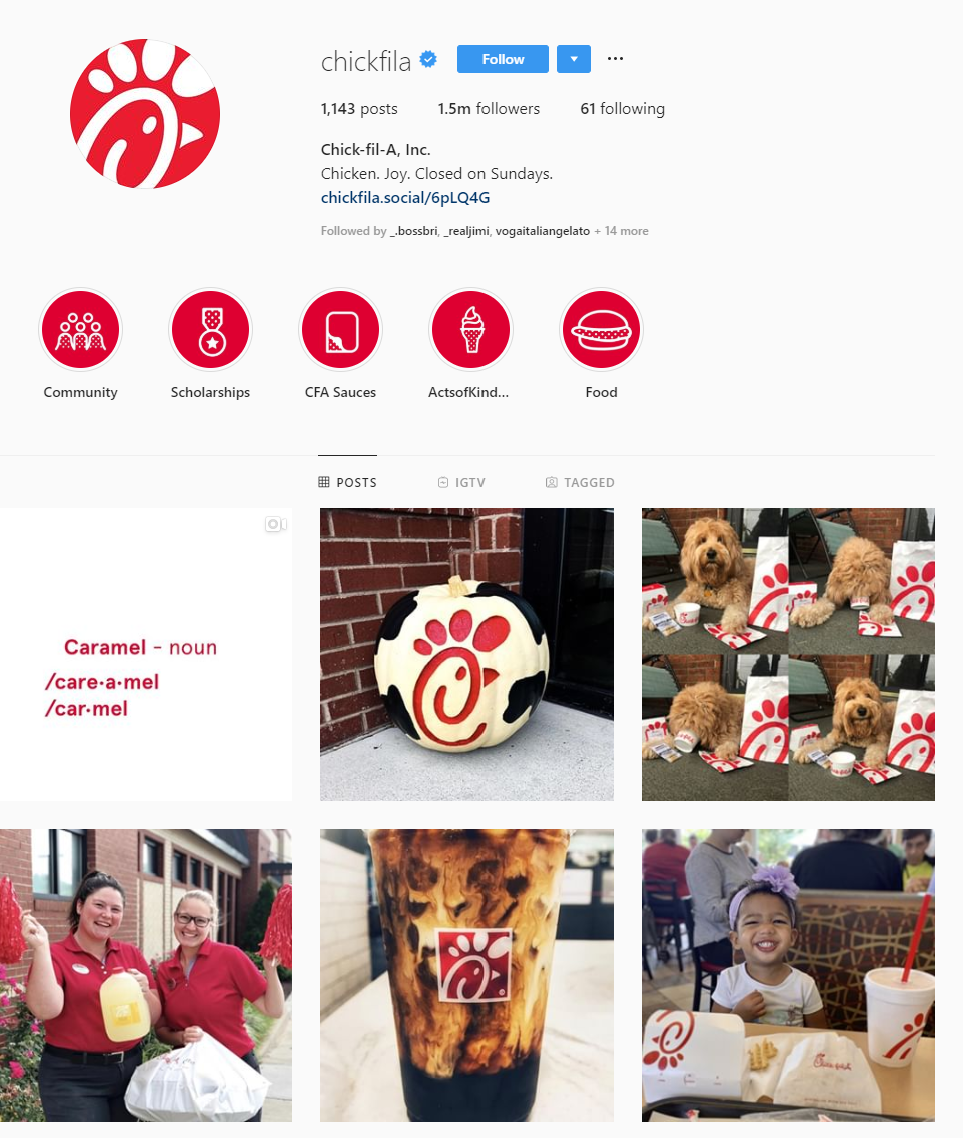The width and height of the screenshot is (963, 1138).
Task: Open the Food story highlight
Action: click(601, 330)
